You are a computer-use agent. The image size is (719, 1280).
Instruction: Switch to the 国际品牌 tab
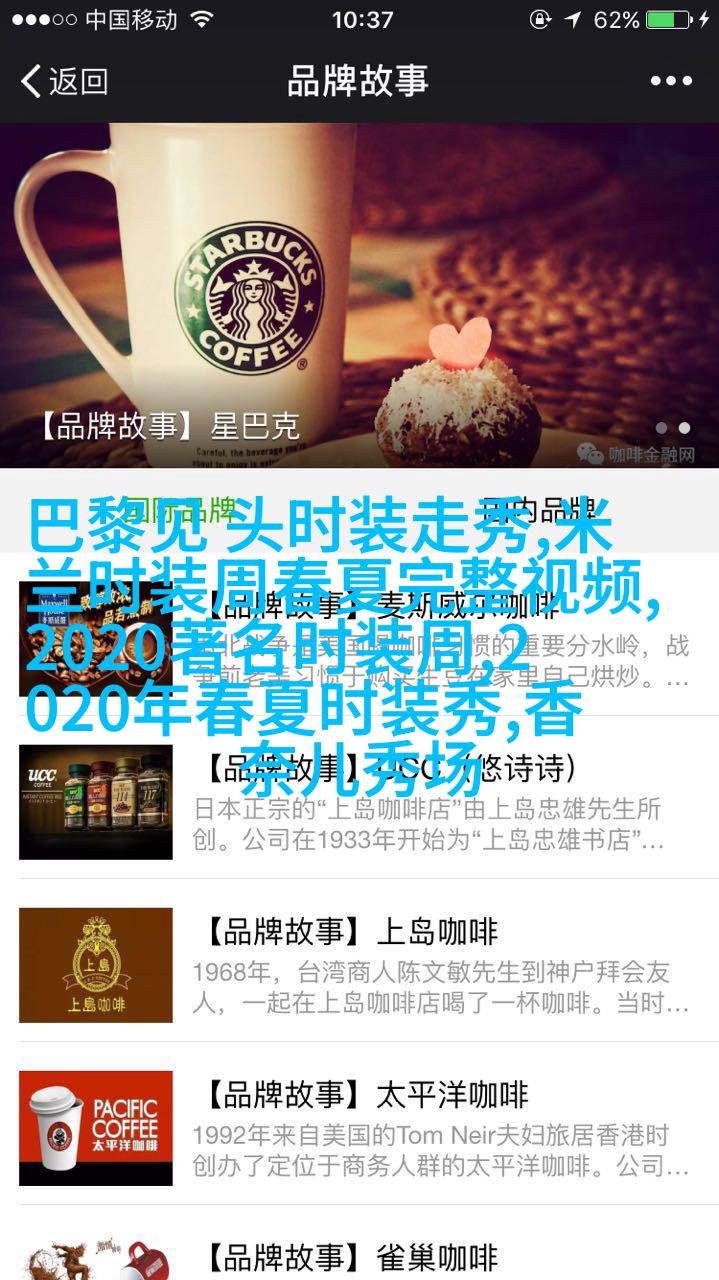180,511
